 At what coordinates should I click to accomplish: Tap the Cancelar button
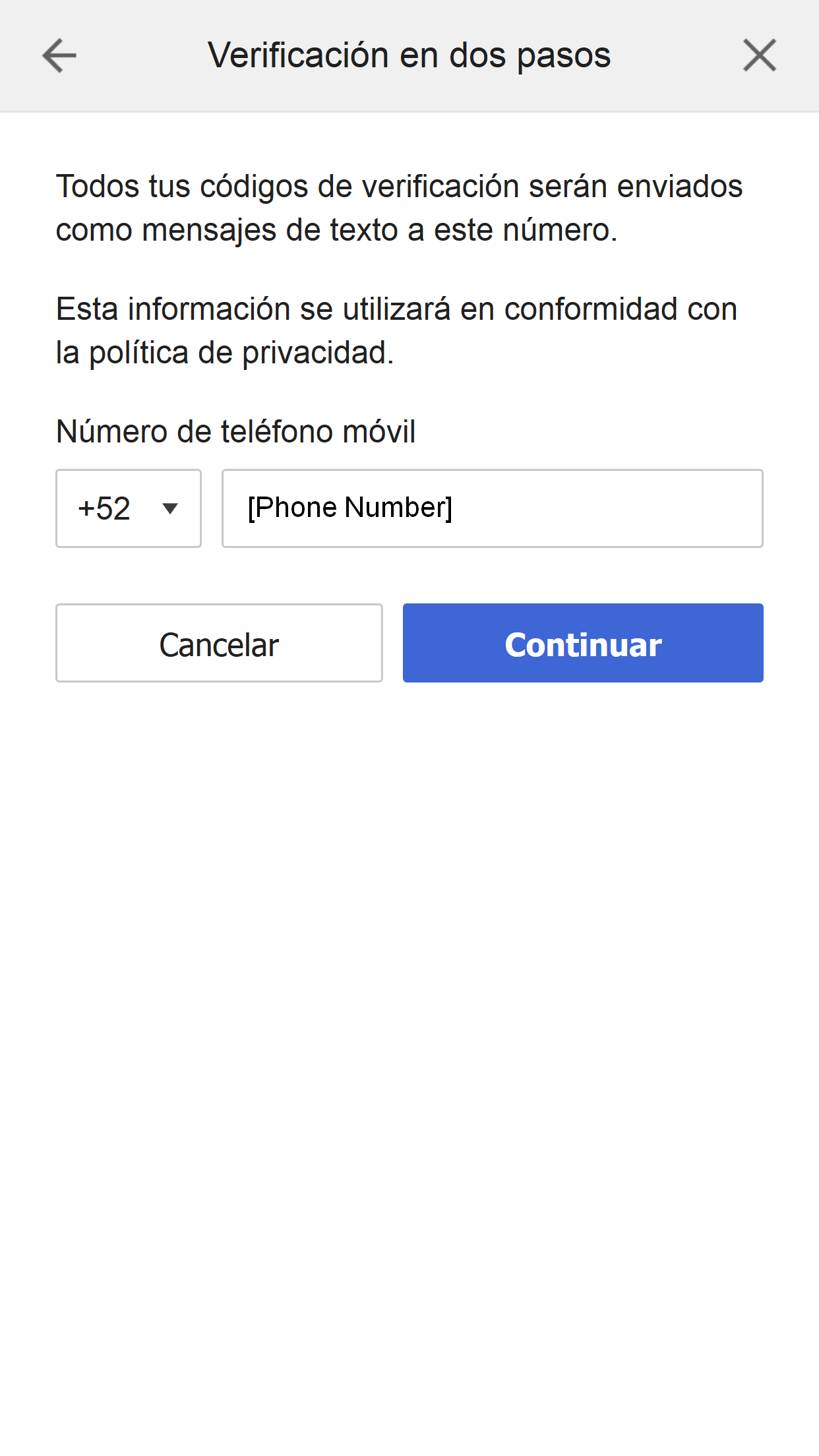click(x=219, y=643)
